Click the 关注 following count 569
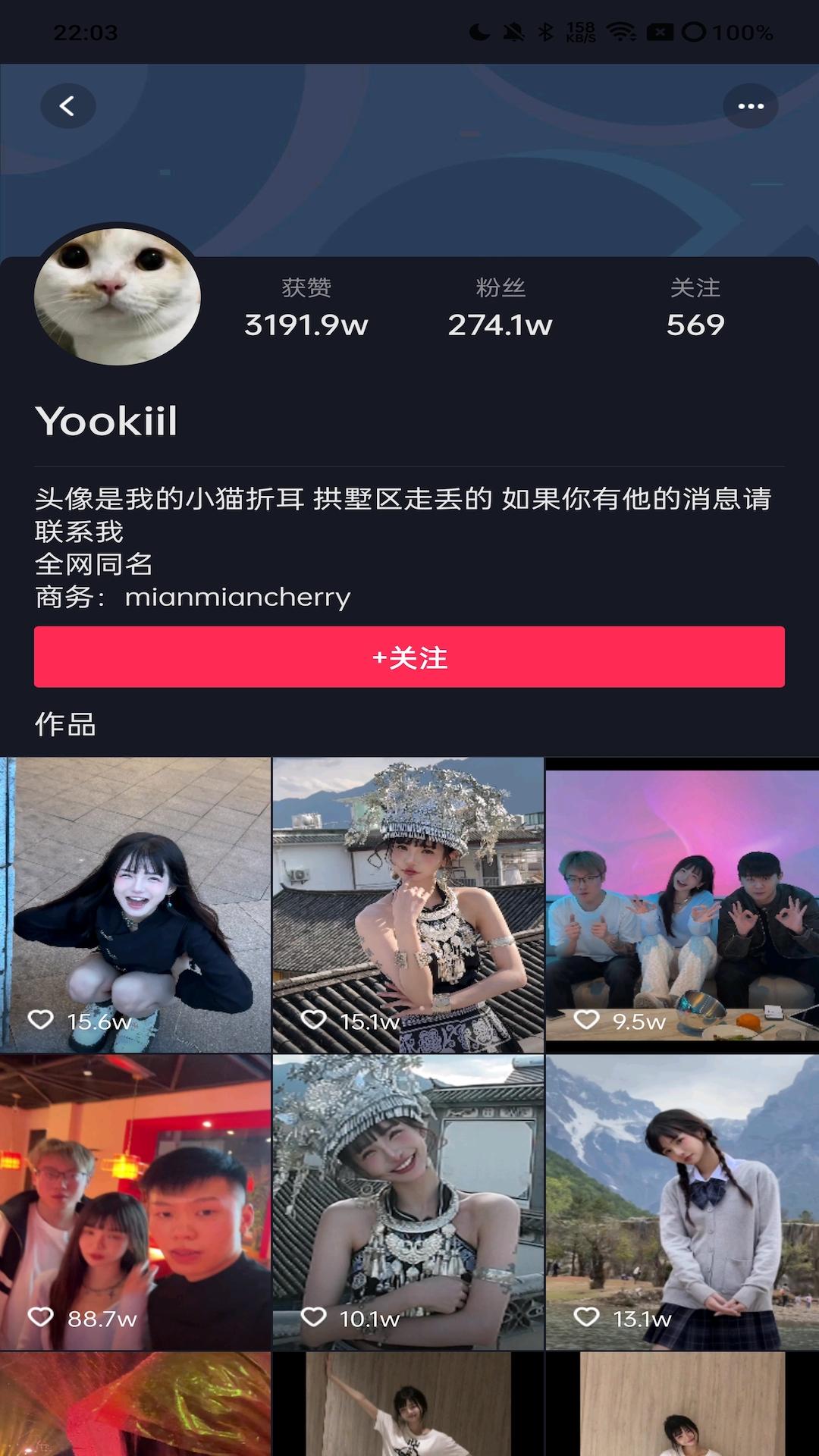Screen dimensions: 819x1456 (x=694, y=307)
